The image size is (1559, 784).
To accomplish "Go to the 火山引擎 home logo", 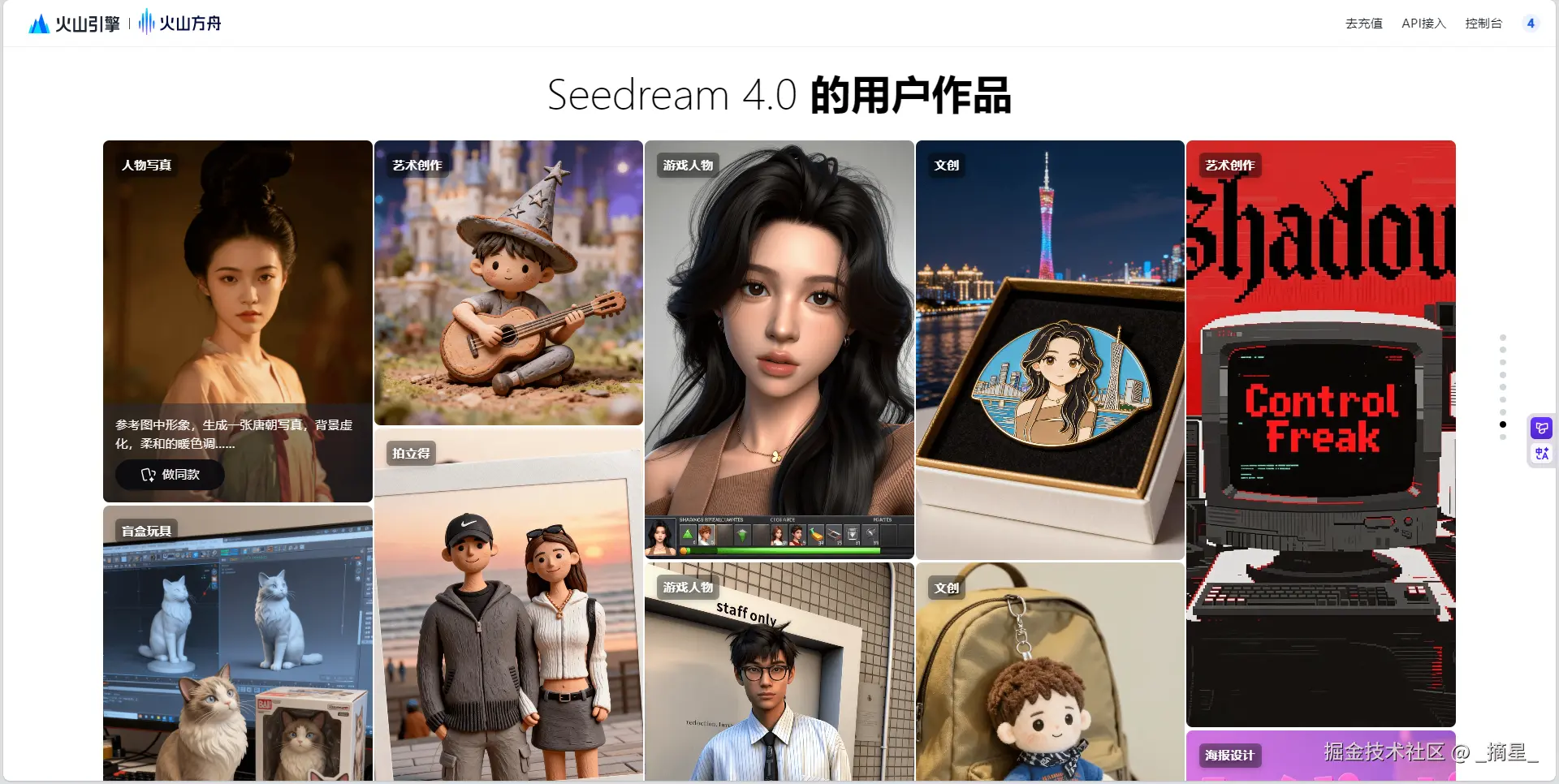I will (75, 24).
